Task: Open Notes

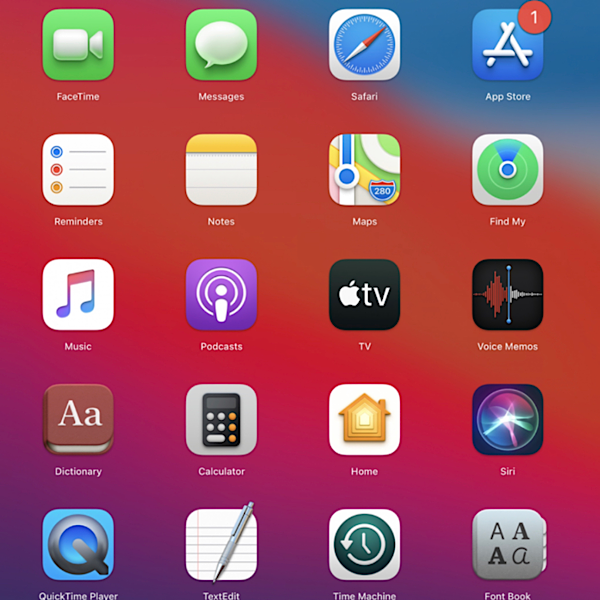Action: pos(221,170)
